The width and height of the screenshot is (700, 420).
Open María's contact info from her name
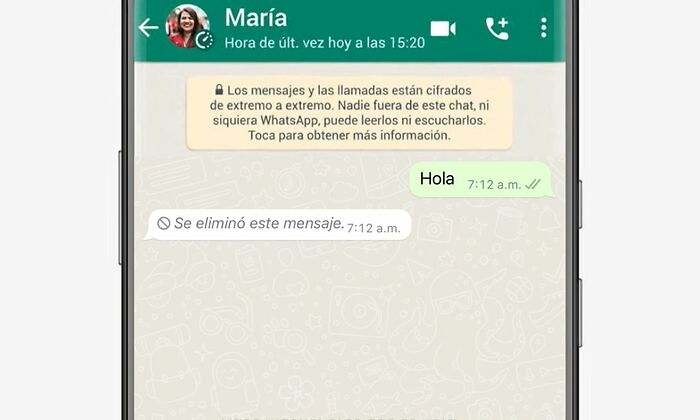coord(256,18)
